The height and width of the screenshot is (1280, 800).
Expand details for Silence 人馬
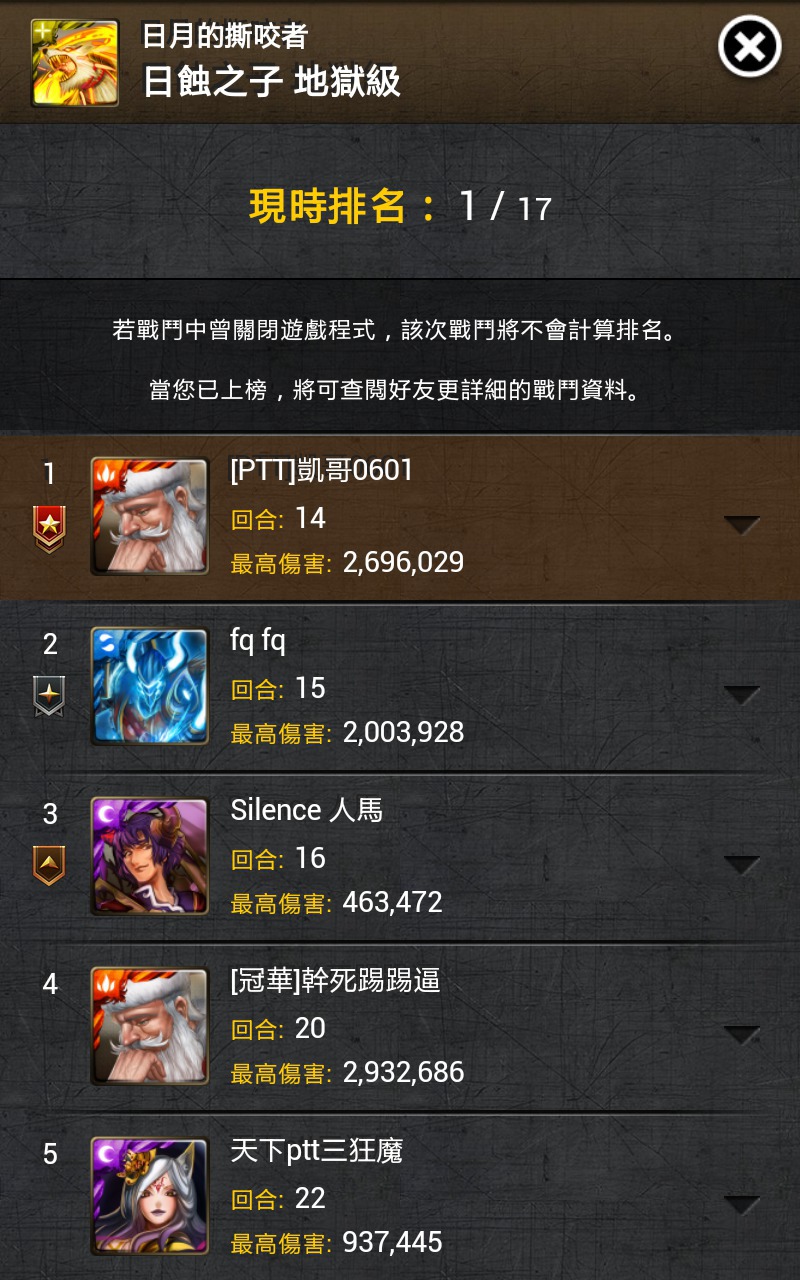point(742,864)
